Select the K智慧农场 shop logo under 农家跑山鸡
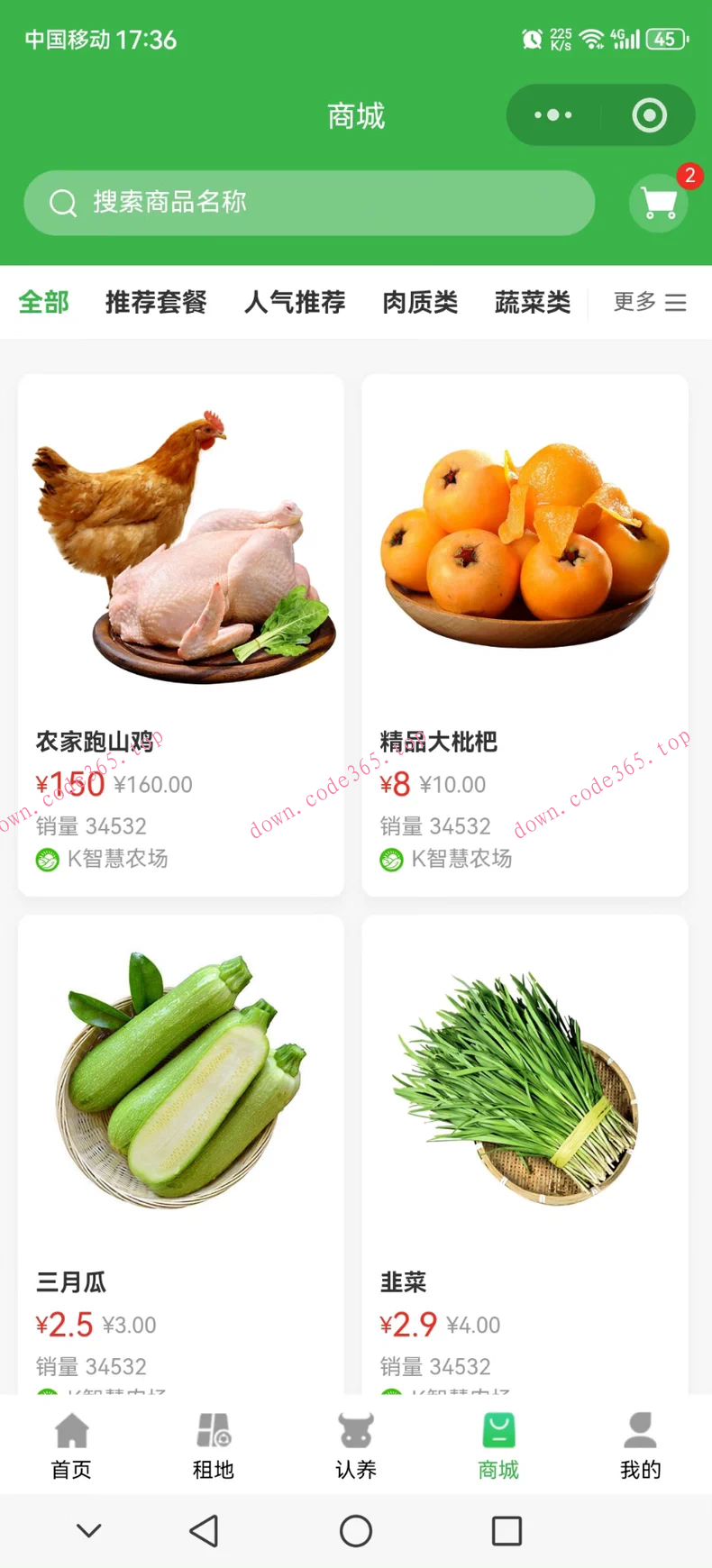 click(47, 859)
